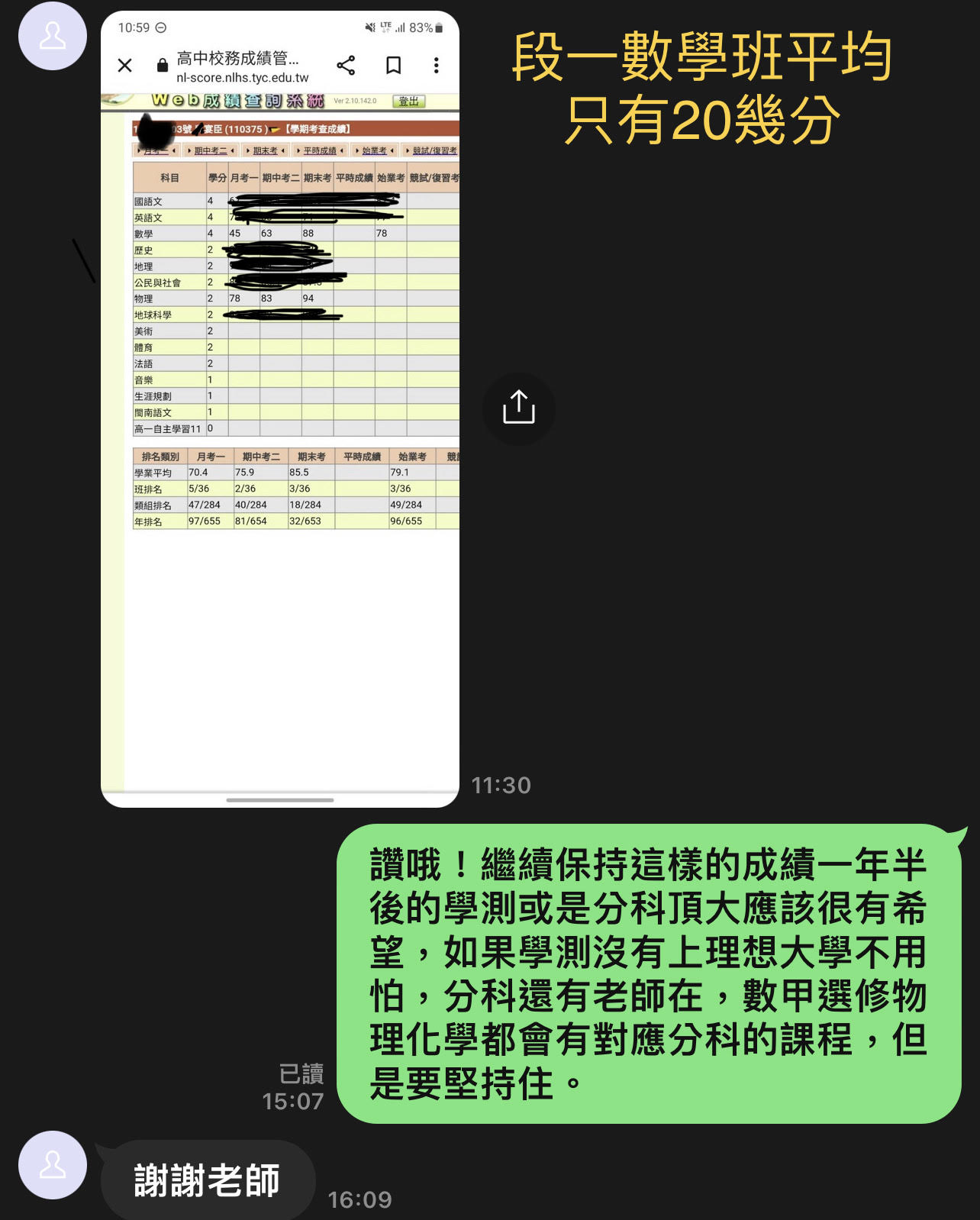Viewport: 980px width, 1220px height.
Task: Open profile avatar next to 謝謝老師 message
Action: point(52,1164)
